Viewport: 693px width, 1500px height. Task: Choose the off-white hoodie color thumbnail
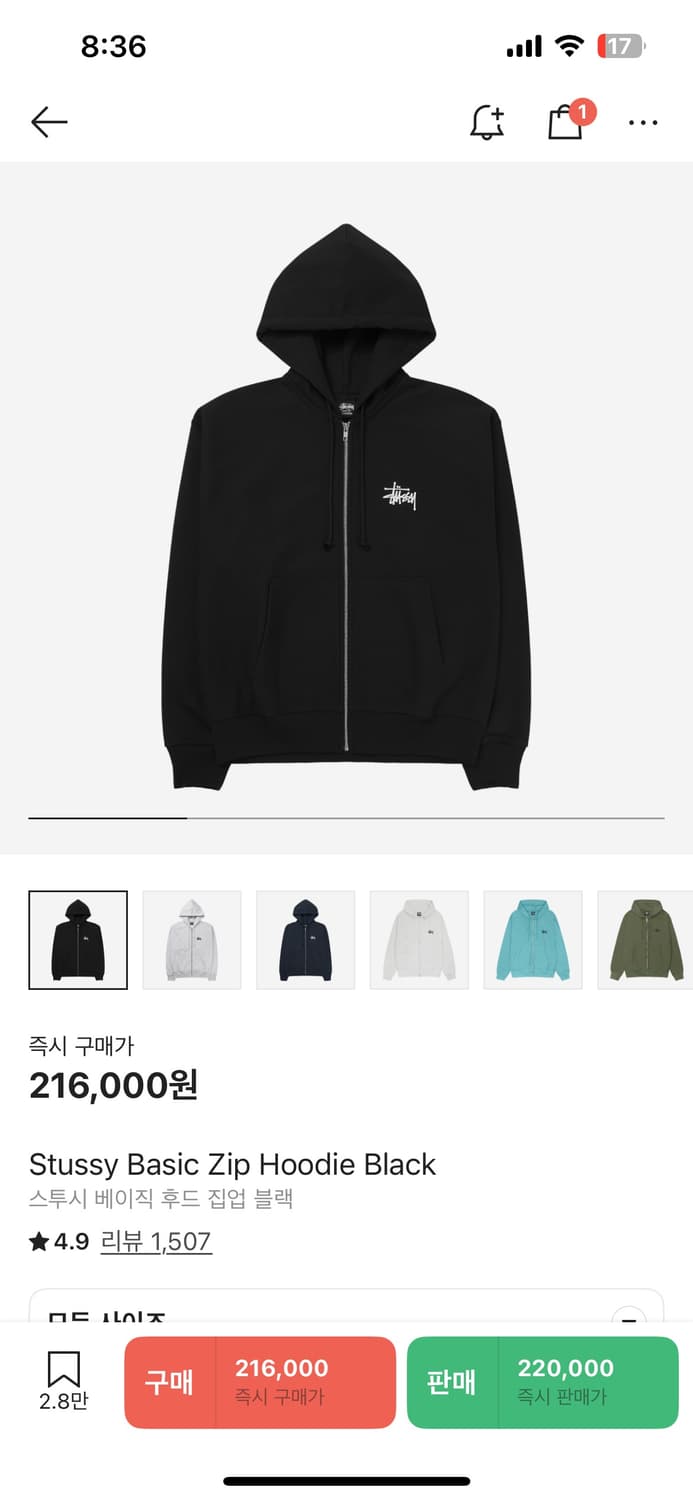coord(419,940)
